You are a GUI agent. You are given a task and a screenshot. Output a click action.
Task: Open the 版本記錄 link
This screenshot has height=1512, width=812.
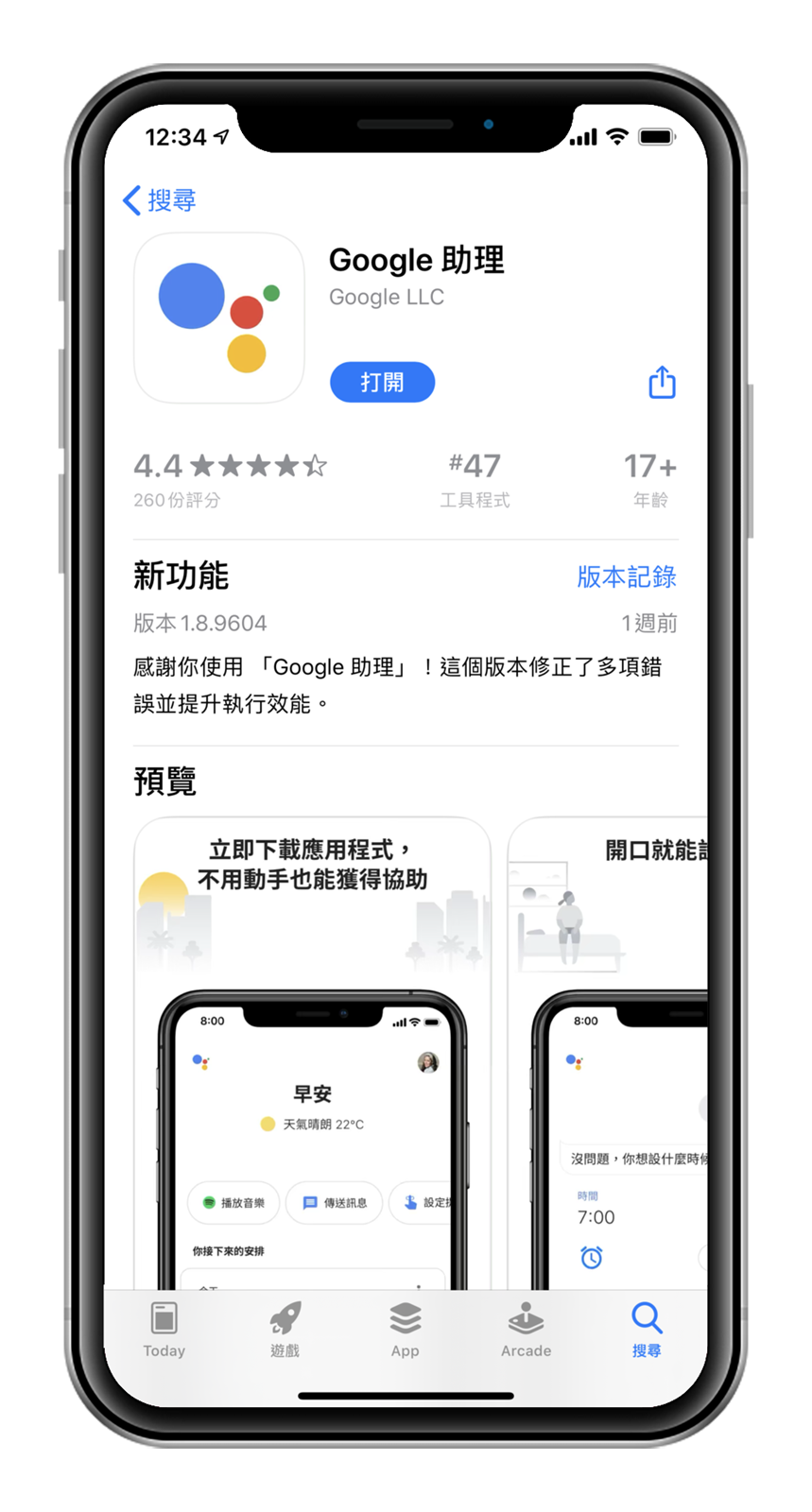pos(626,576)
